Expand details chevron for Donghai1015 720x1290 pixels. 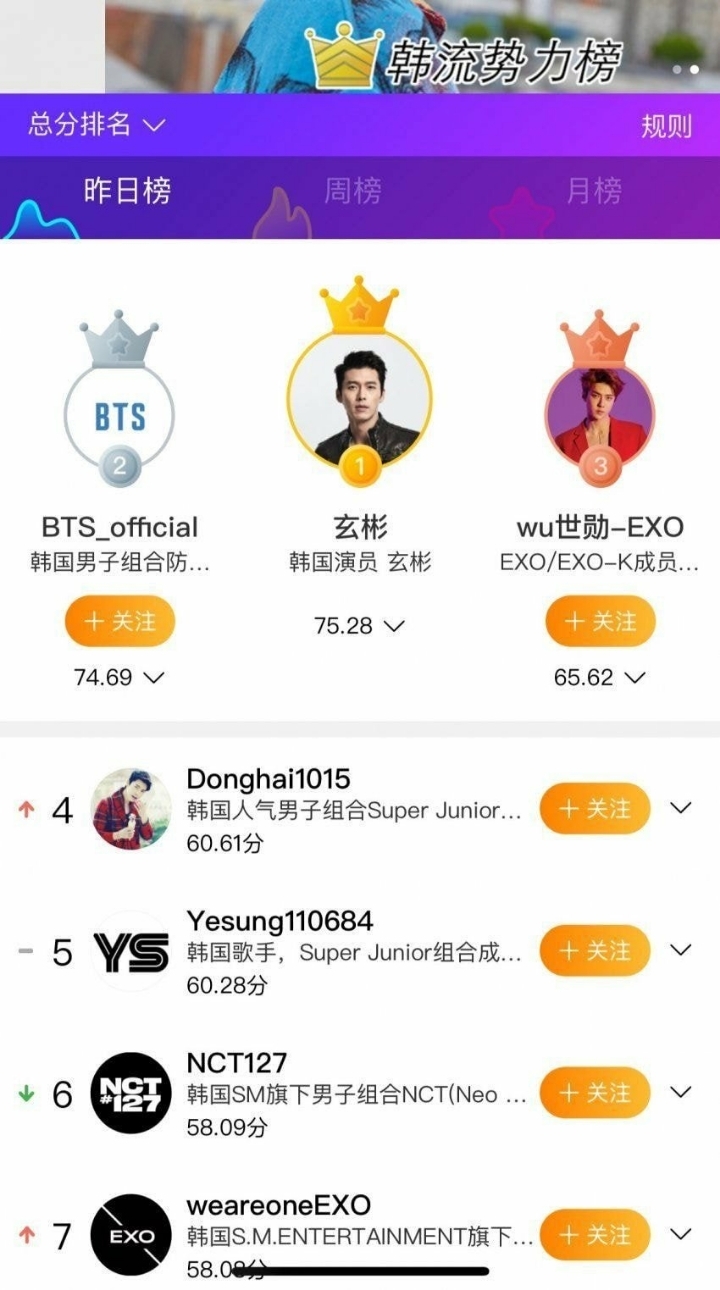tap(680, 808)
